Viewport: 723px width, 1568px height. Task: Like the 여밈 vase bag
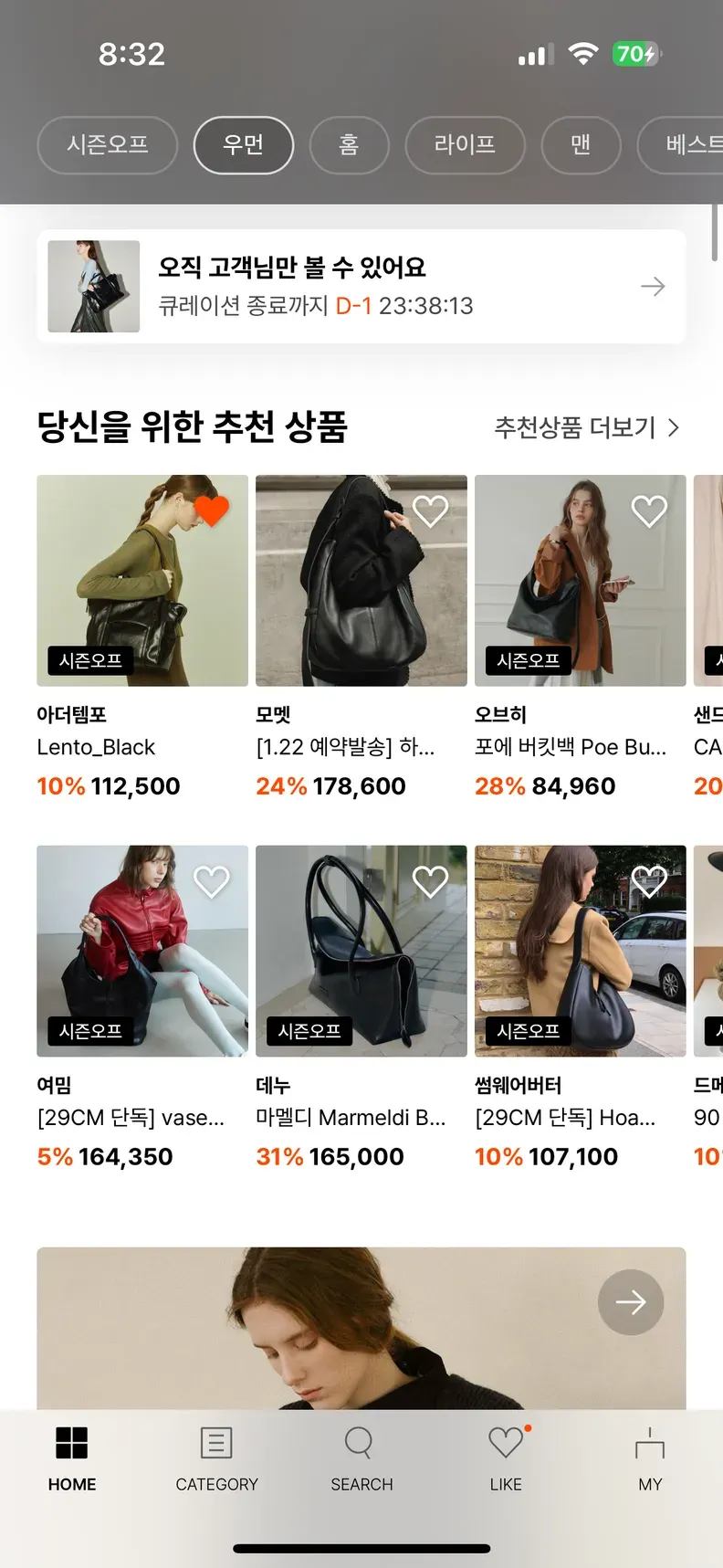(212, 881)
